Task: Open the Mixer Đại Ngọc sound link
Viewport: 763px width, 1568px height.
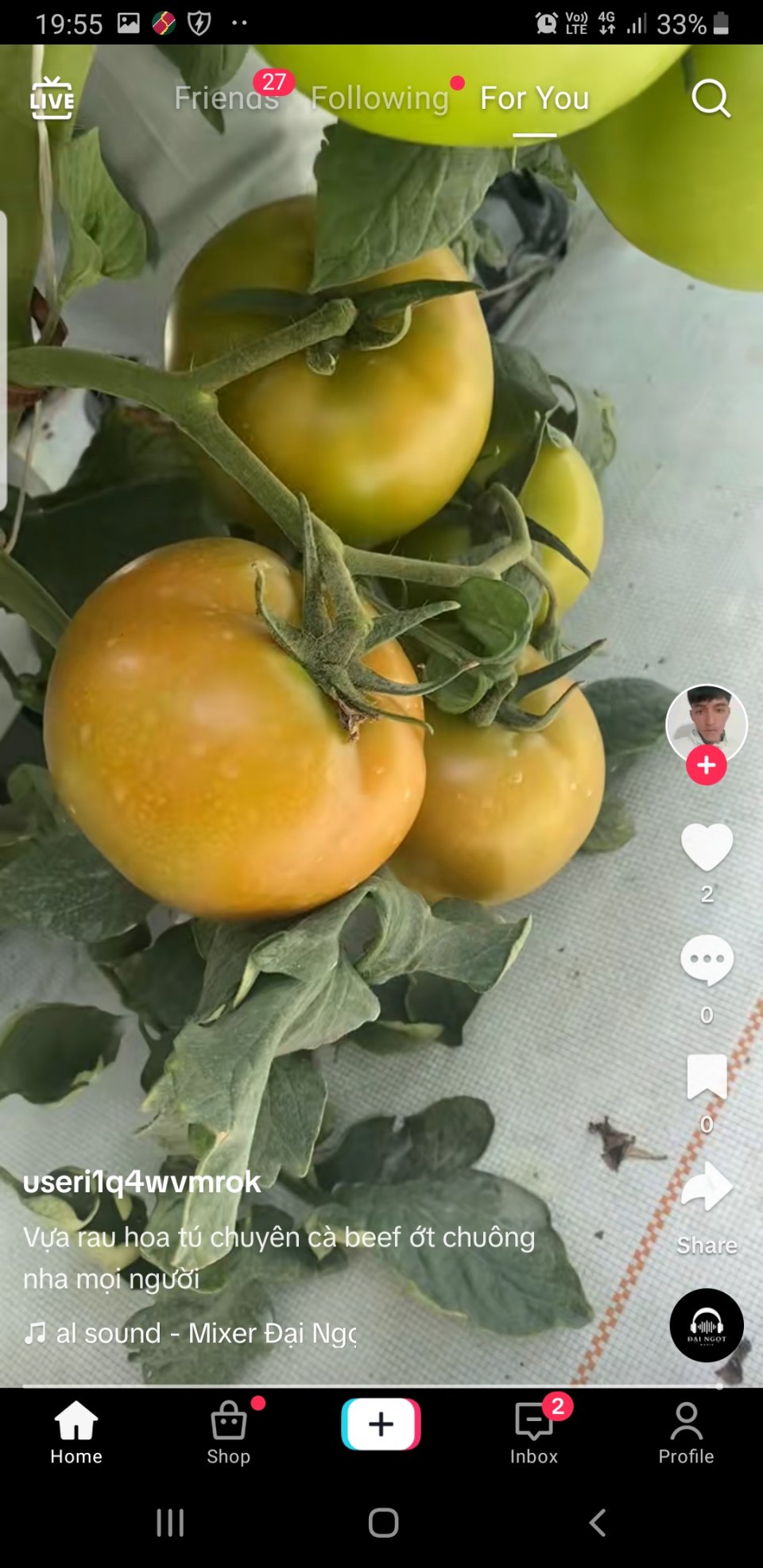Action: 205,1333
